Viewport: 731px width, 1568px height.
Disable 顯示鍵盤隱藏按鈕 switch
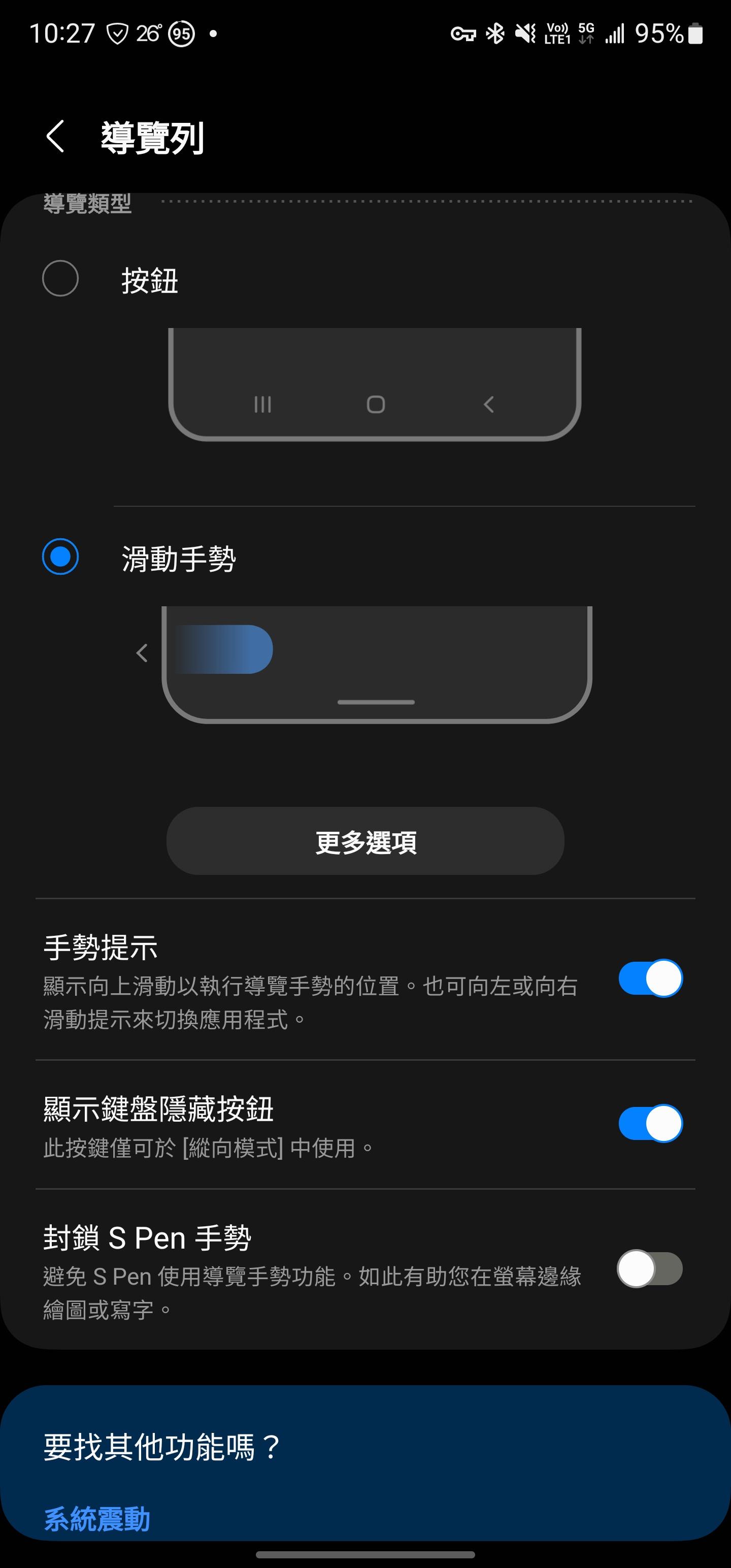point(649,1123)
